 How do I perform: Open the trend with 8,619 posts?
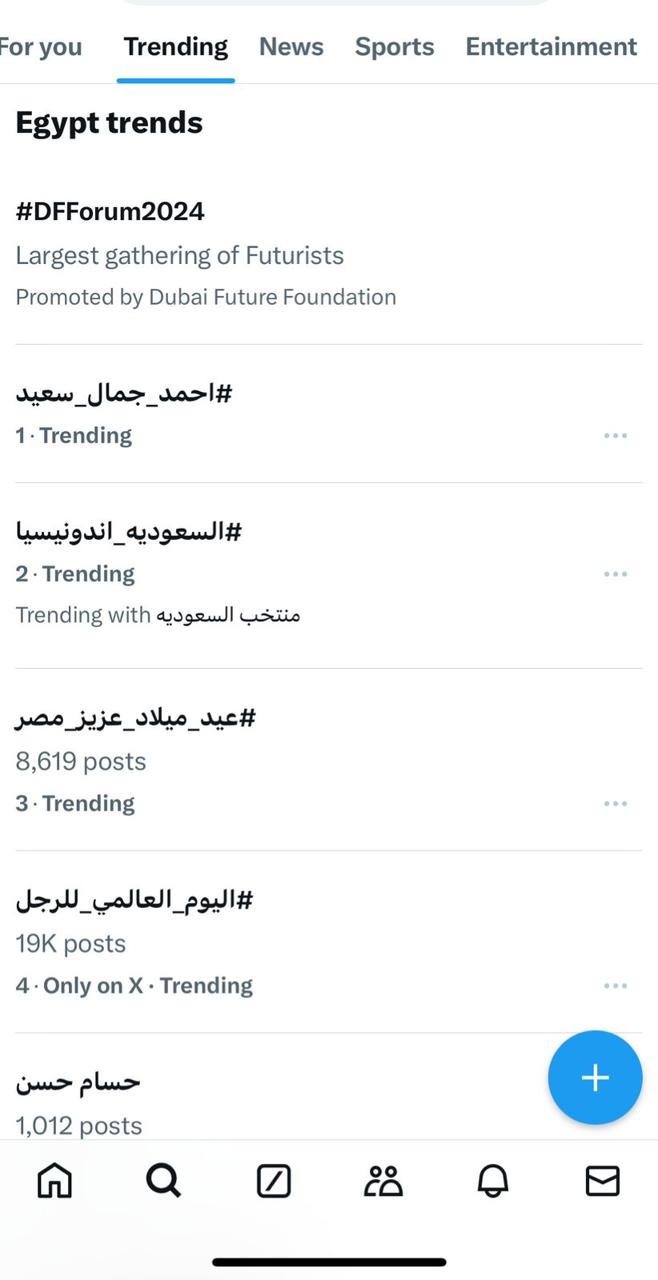[135, 718]
